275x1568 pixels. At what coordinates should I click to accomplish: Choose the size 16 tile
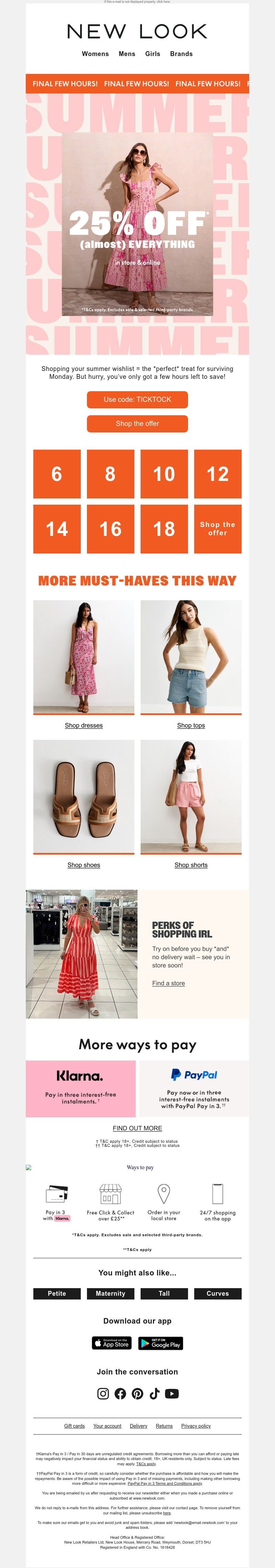110,528
